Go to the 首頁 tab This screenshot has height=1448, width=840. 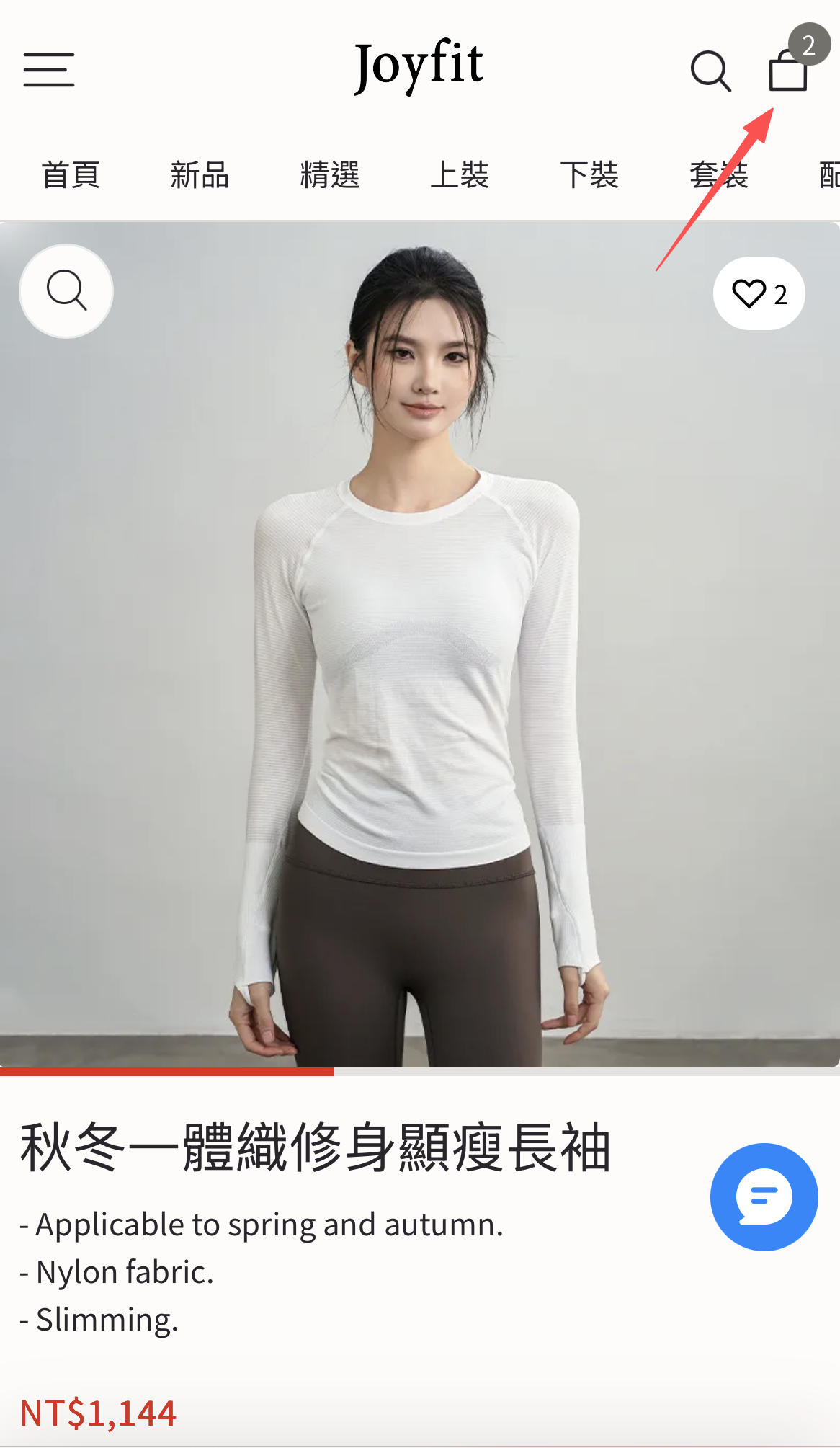[x=71, y=175]
